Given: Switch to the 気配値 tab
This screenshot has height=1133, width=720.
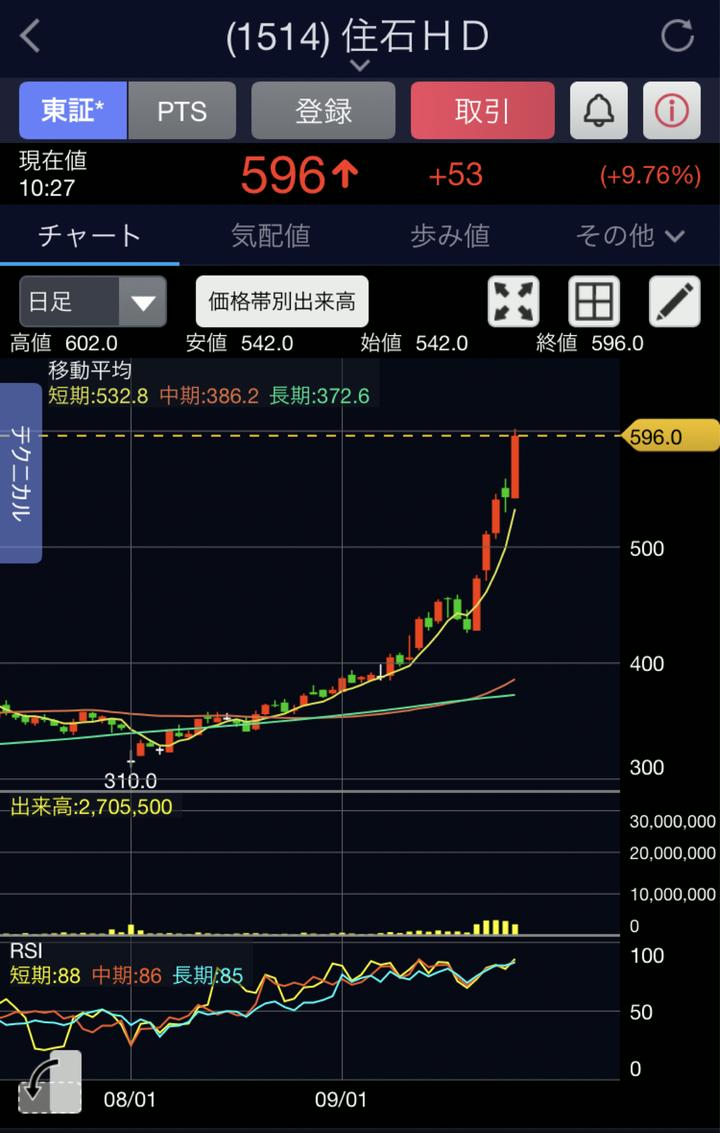Looking at the screenshot, I should pos(270,236).
